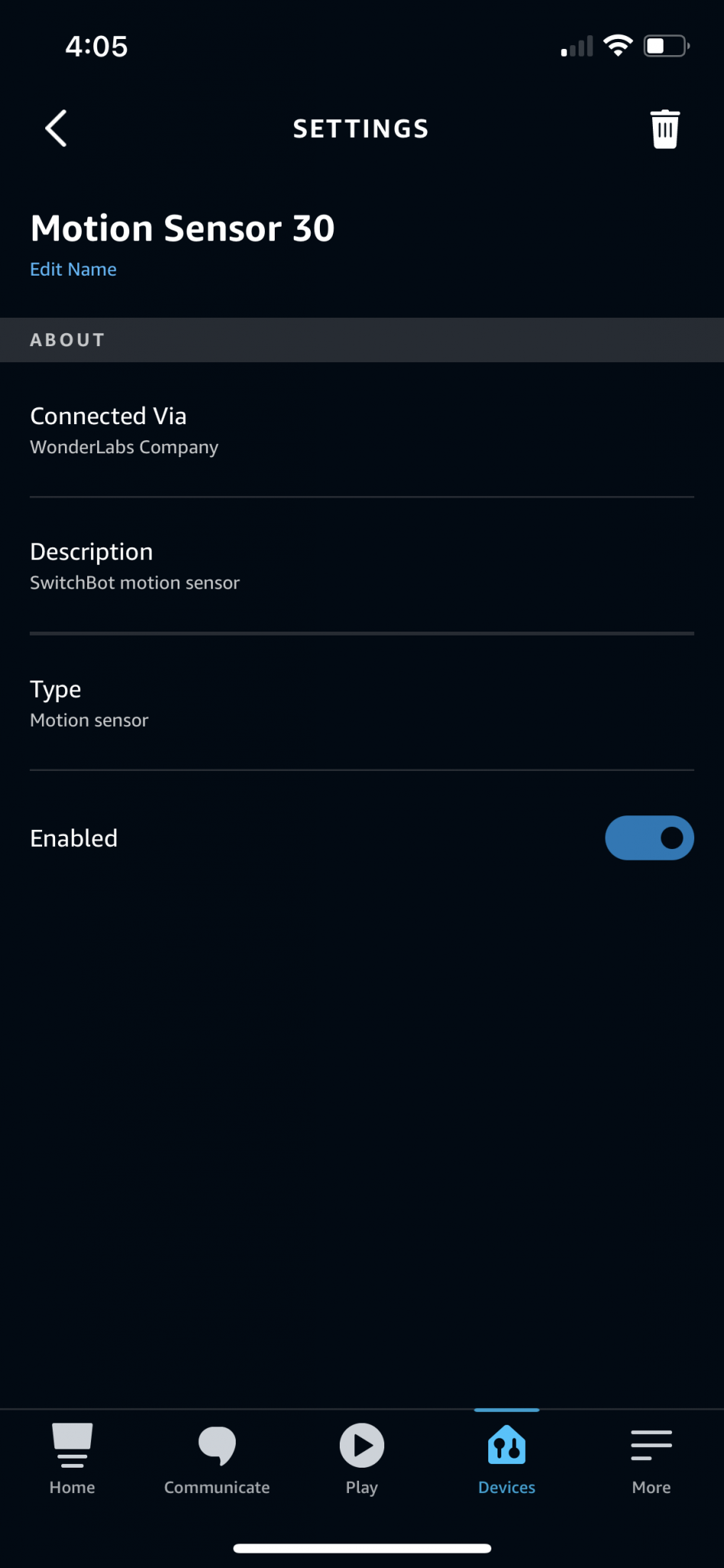Viewport: 724px width, 1568px height.
Task: Expand the Connected Via row
Action: click(109, 430)
